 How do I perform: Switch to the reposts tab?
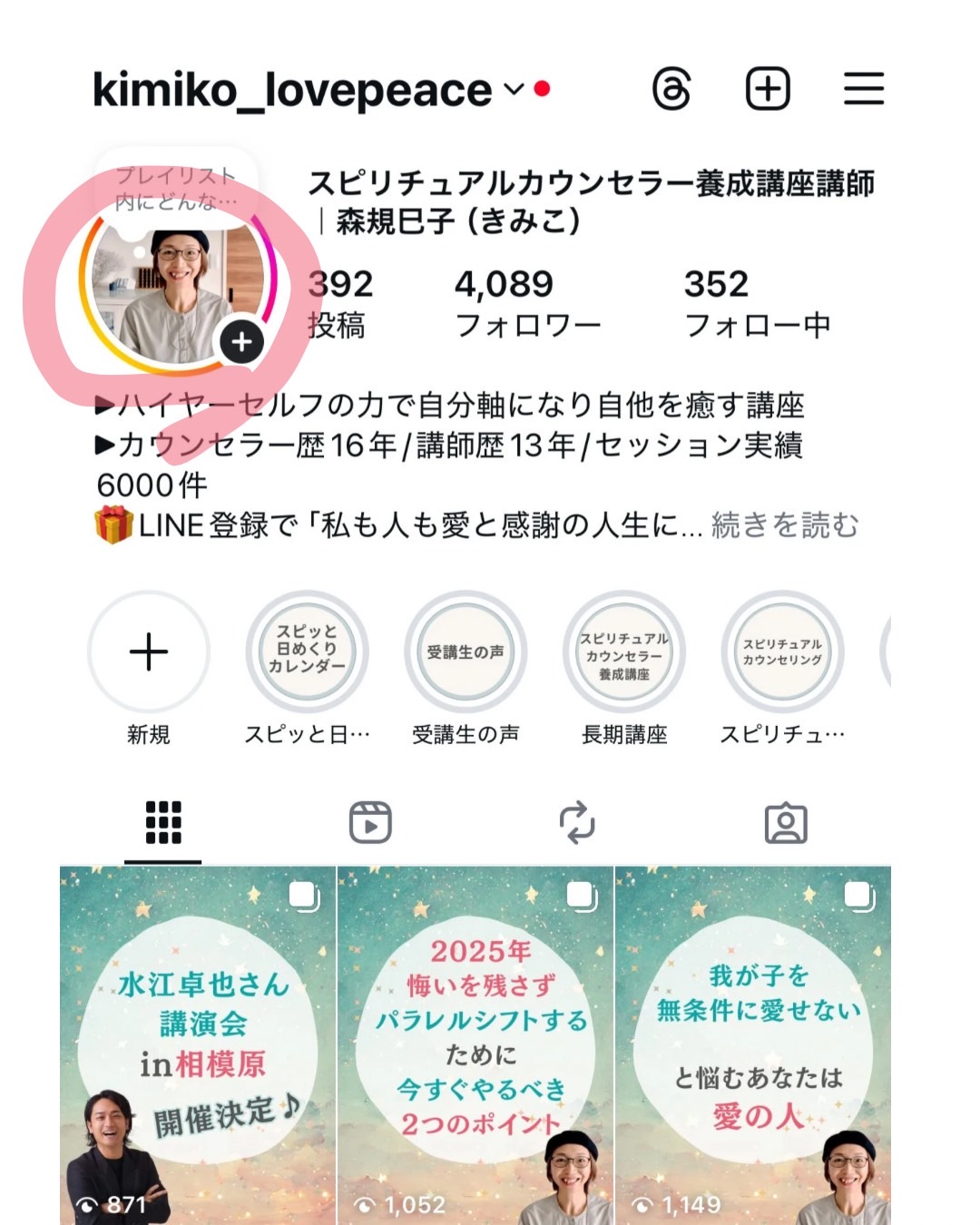tap(577, 823)
